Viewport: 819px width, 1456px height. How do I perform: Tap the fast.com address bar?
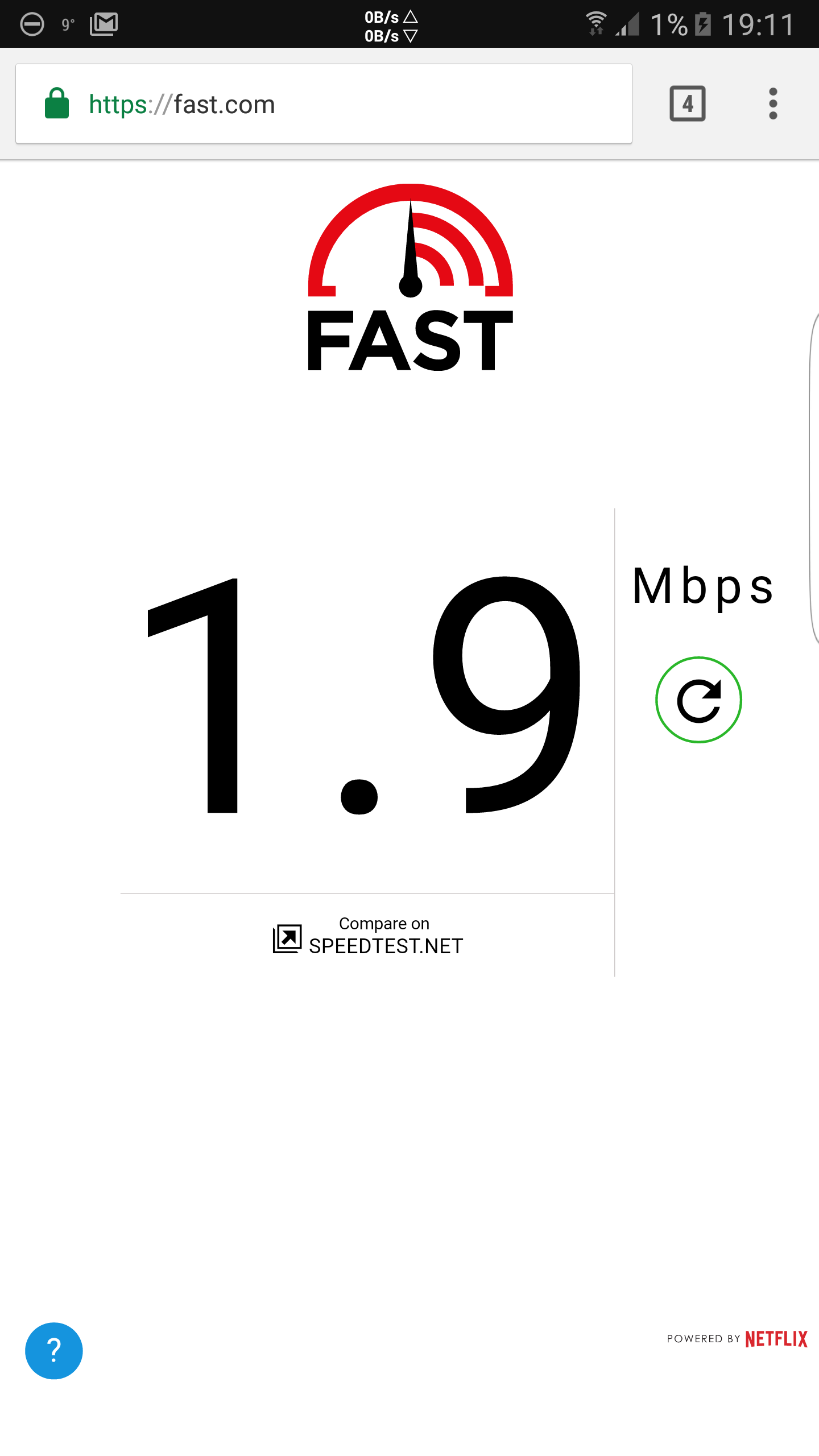324,104
